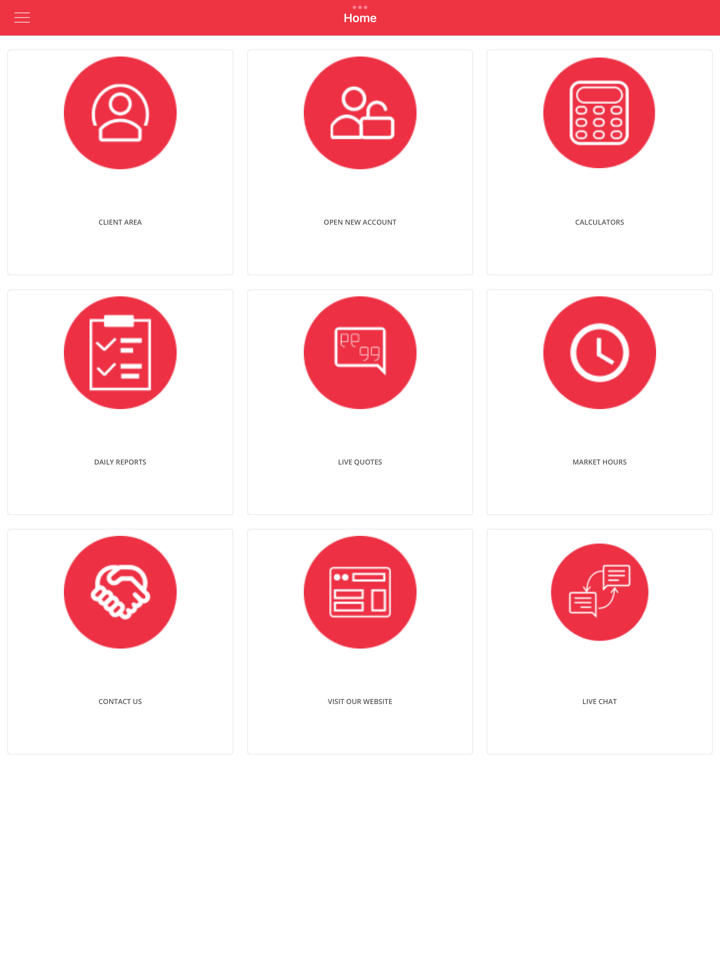Screen dimensions: 720x960
Task: Select the Open New Account card
Action: (360, 162)
